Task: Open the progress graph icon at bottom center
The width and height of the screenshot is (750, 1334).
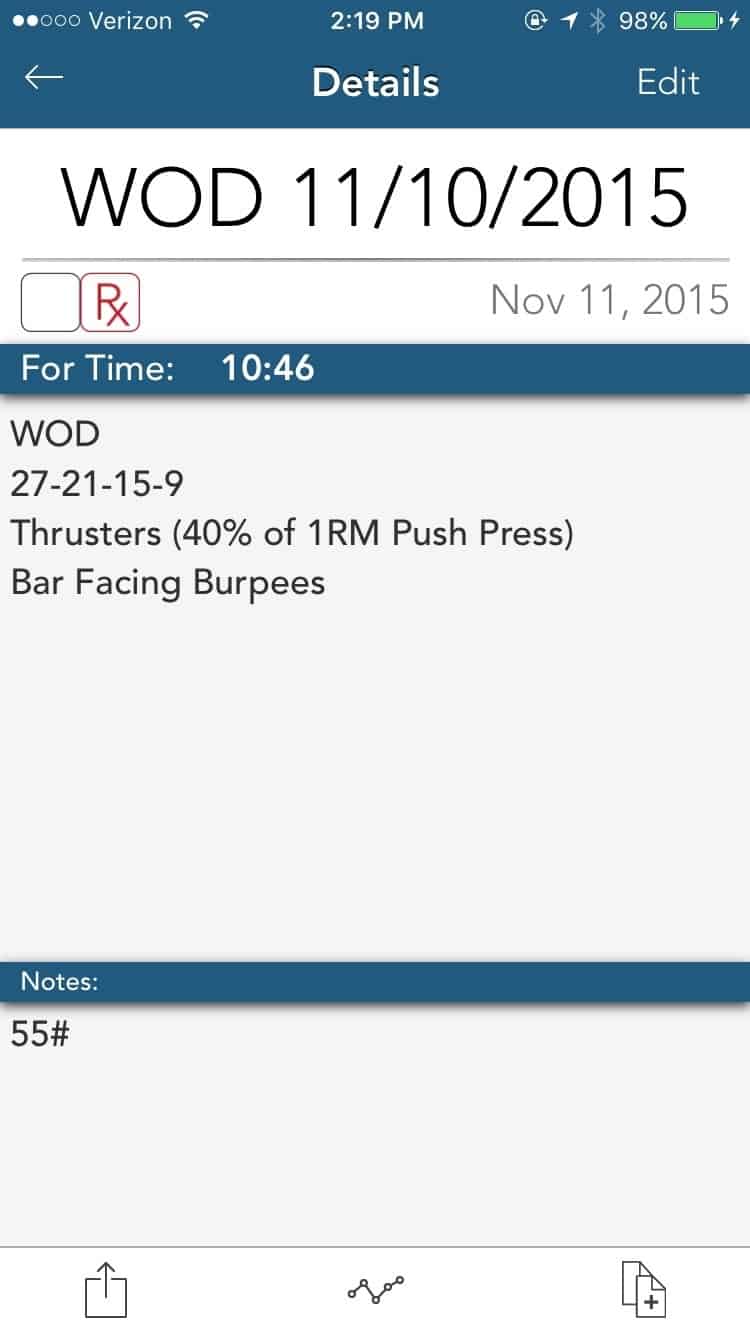Action: tap(375, 1289)
